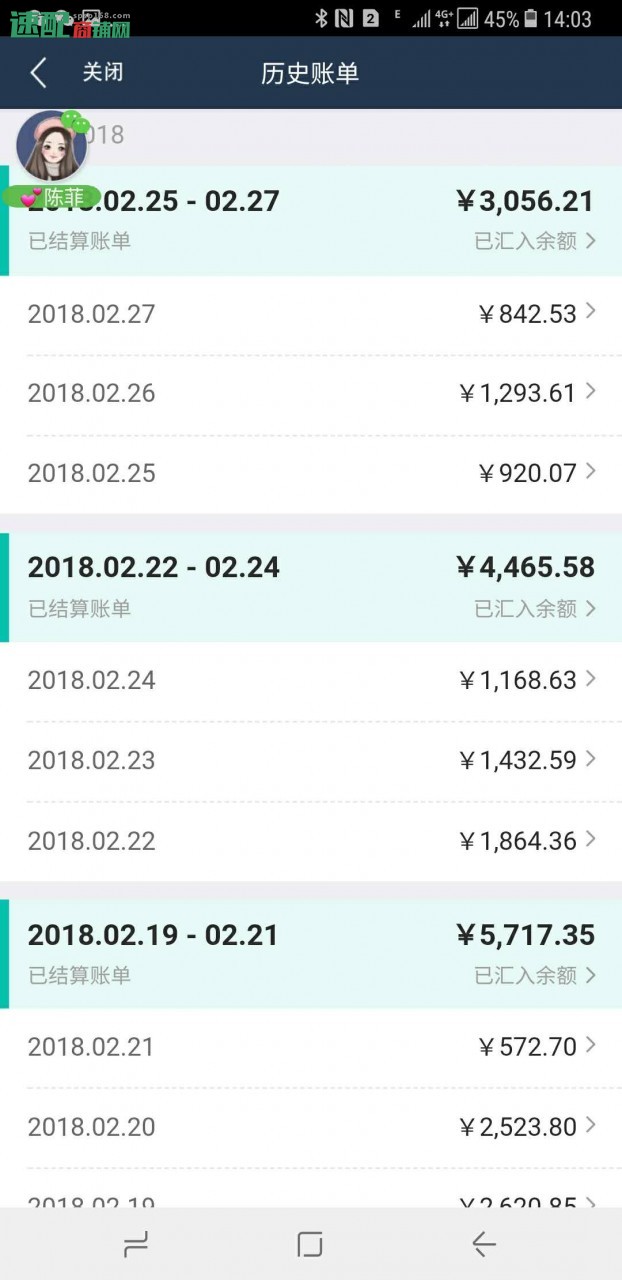
Task: View the 2018.02.24 bill of ¥1,168.63
Action: 311,681
